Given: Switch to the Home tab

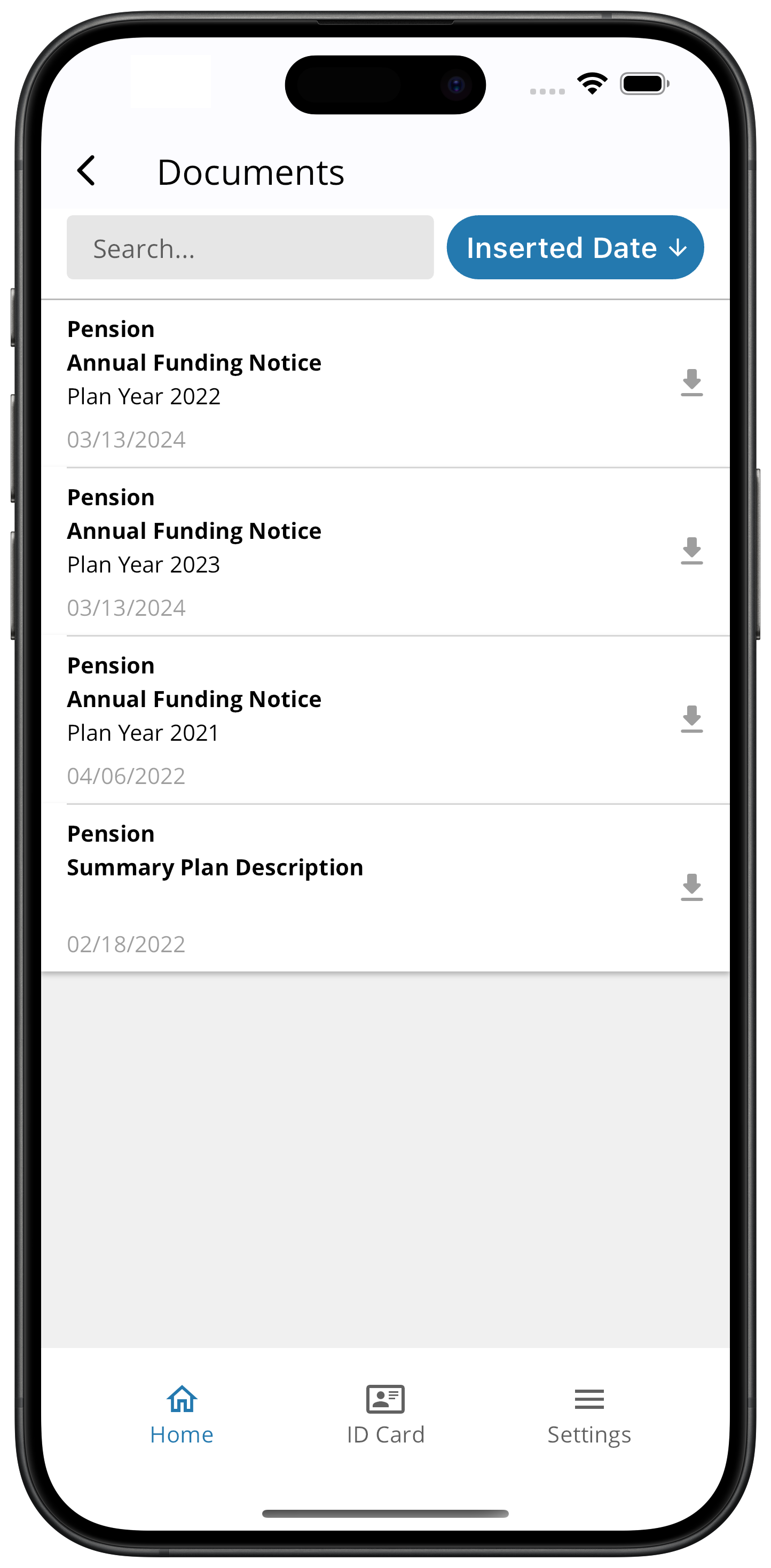Looking at the screenshot, I should 182,1415.
